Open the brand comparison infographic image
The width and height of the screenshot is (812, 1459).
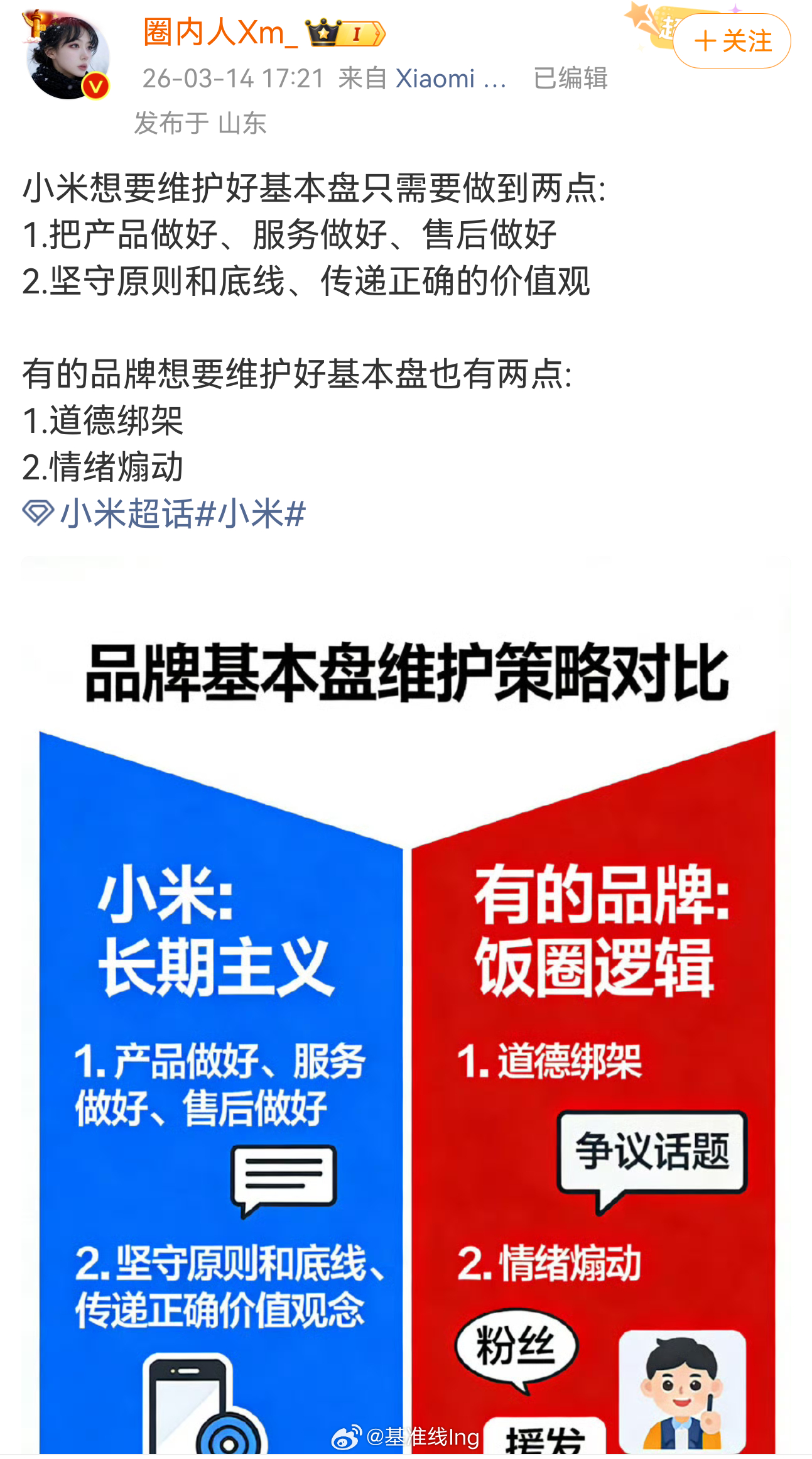tap(406, 1005)
